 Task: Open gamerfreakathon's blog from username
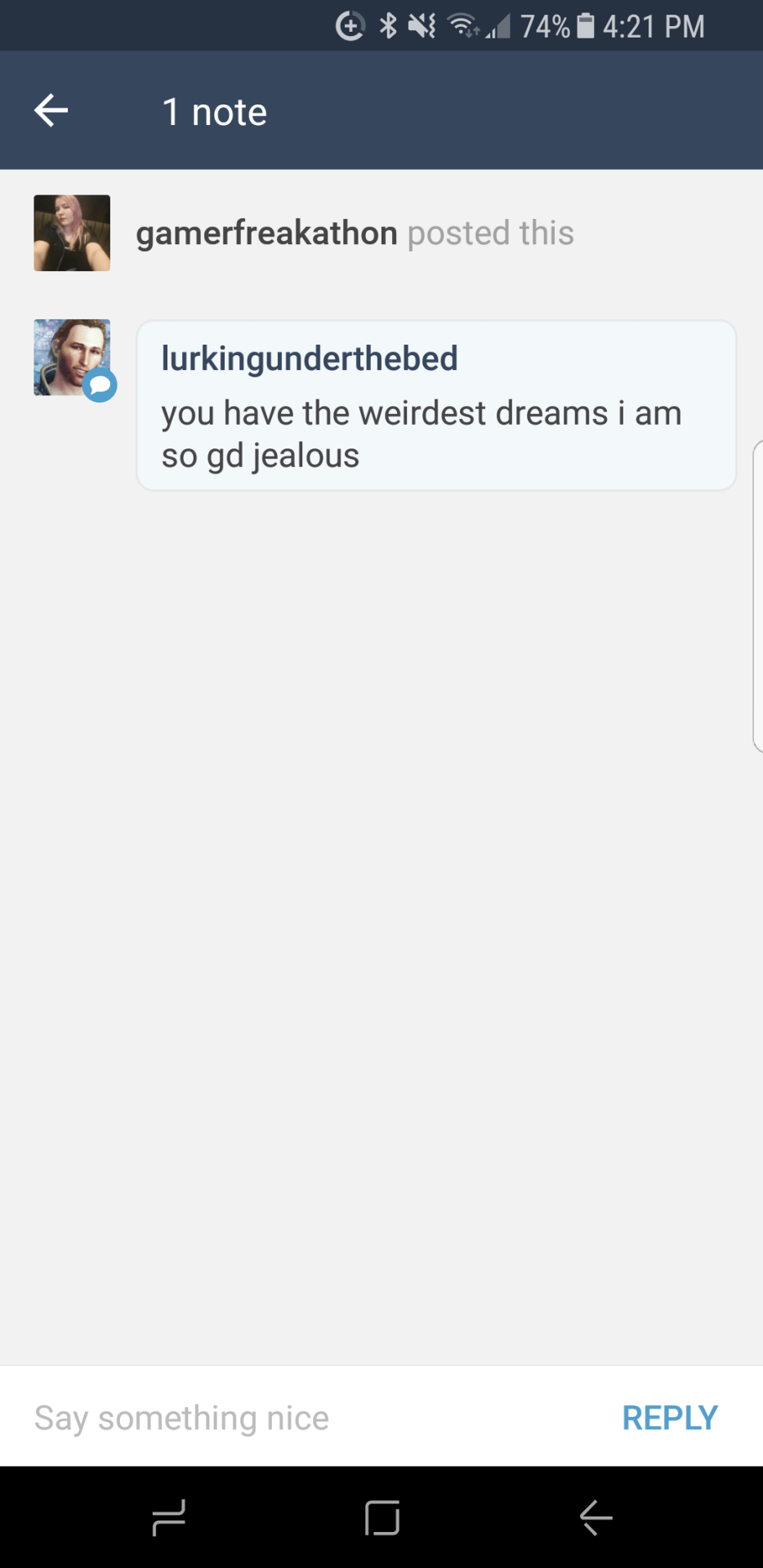(266, 234)
